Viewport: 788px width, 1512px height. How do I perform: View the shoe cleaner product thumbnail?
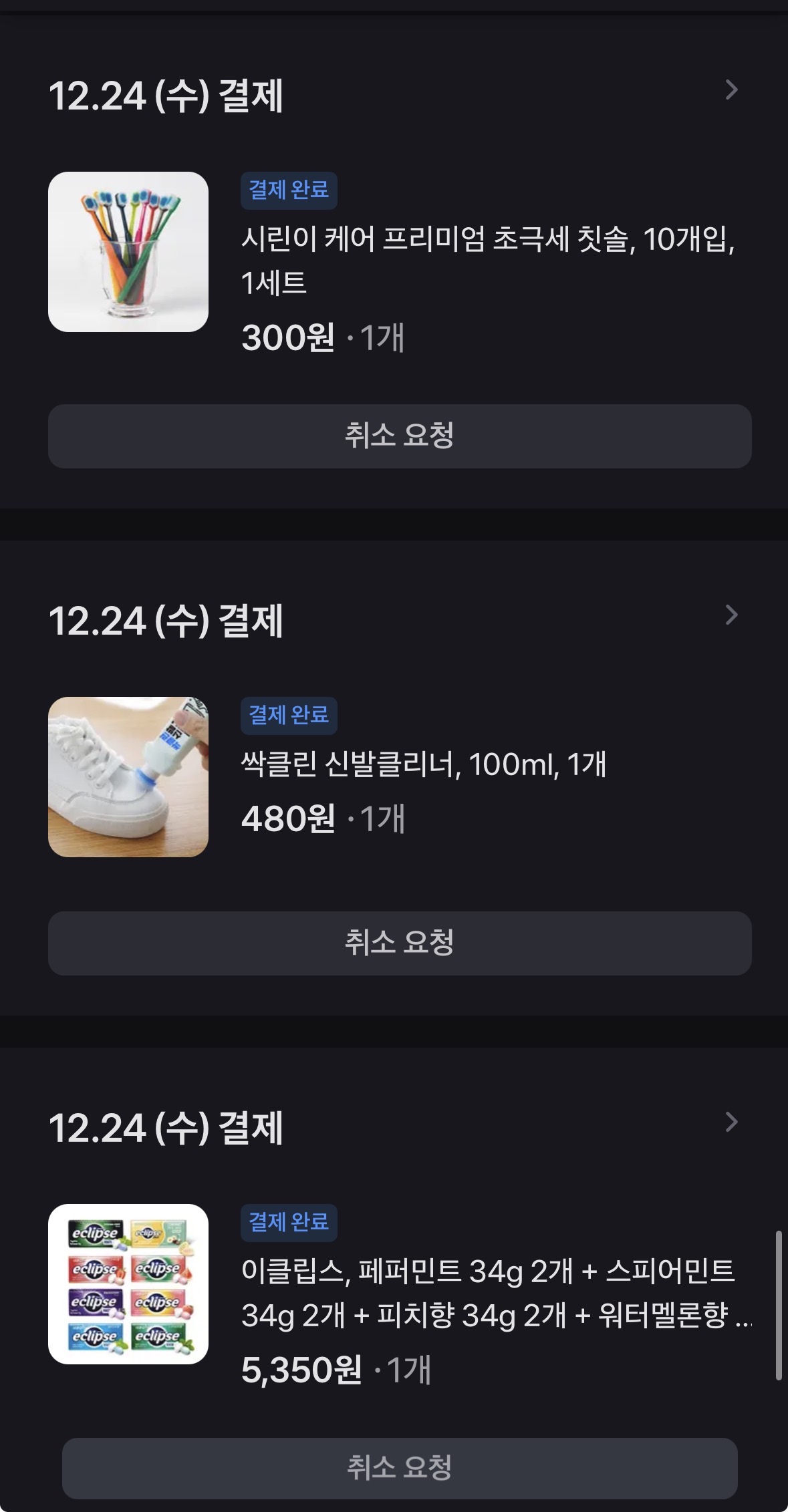click(128, 776)
